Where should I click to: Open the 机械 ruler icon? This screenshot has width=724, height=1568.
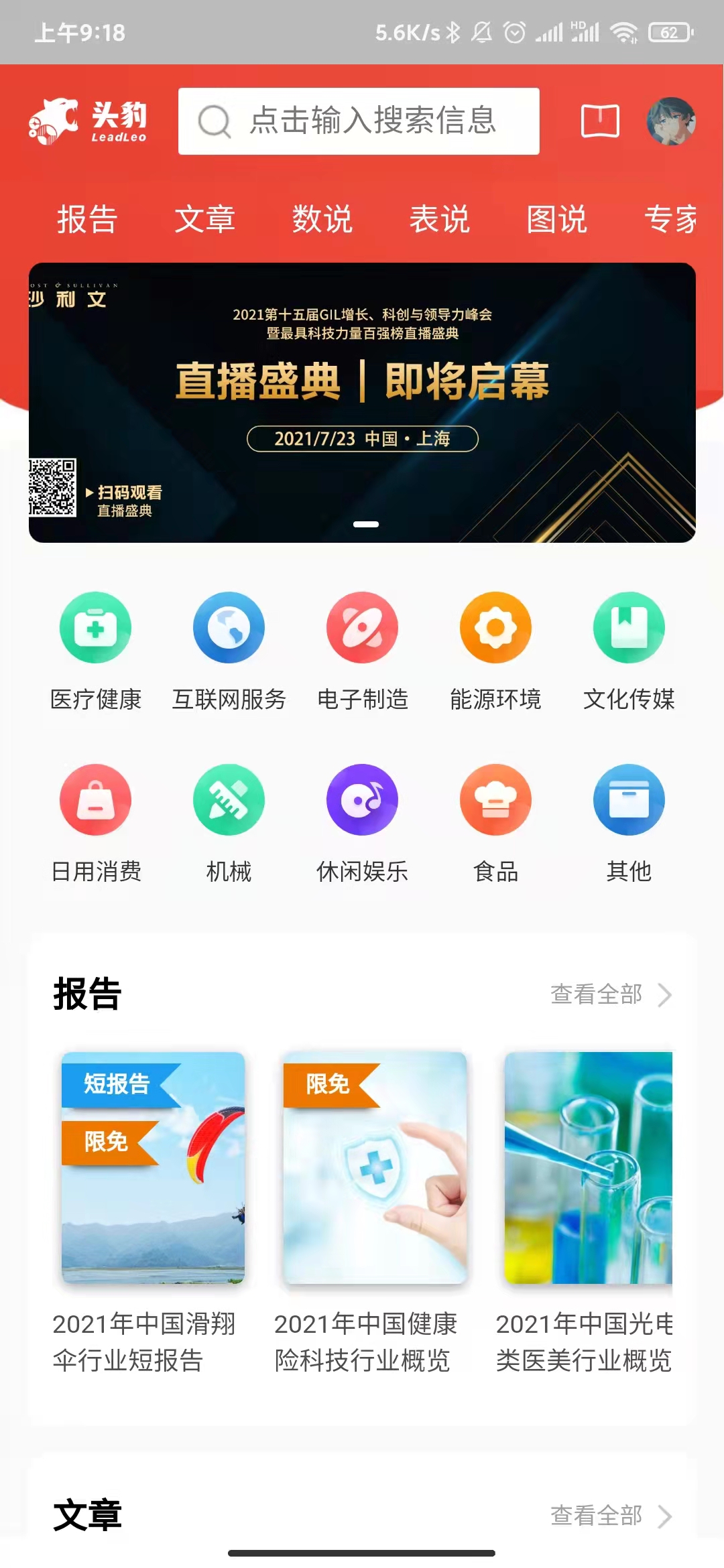[x=229, y=799]
